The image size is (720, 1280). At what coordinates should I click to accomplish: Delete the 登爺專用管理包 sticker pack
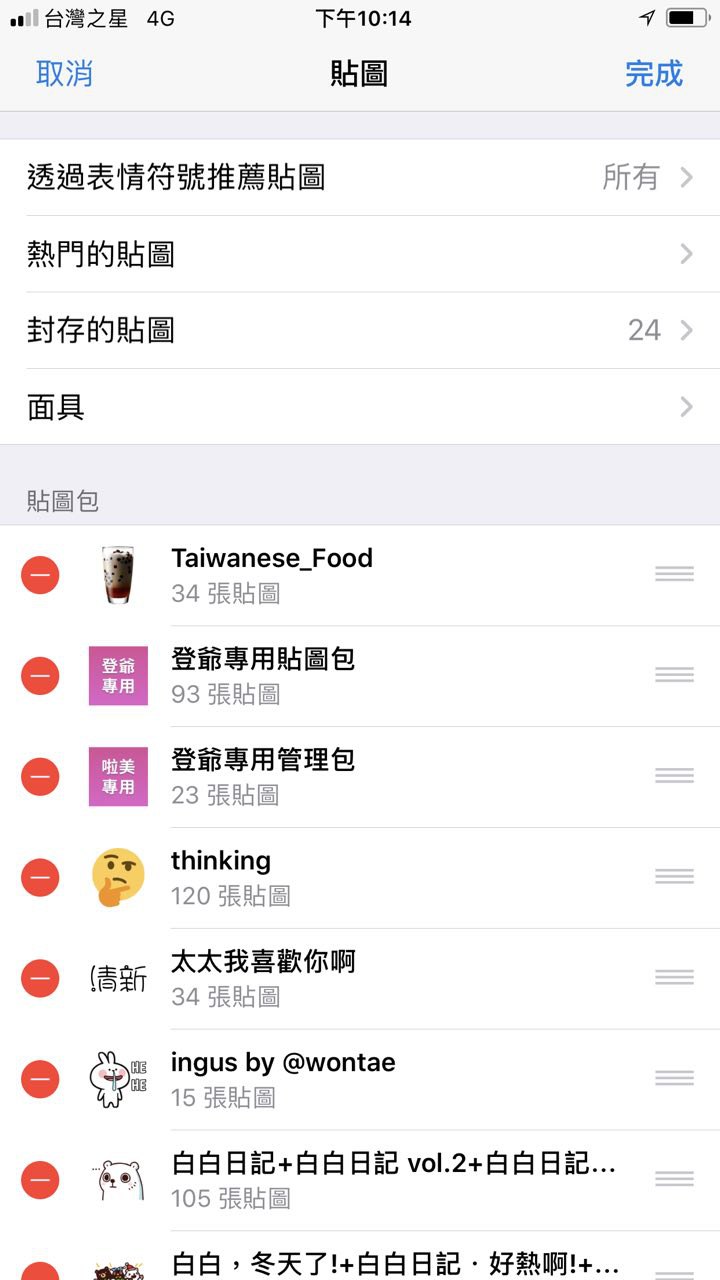pyautogui.click(x=40, y=777)
